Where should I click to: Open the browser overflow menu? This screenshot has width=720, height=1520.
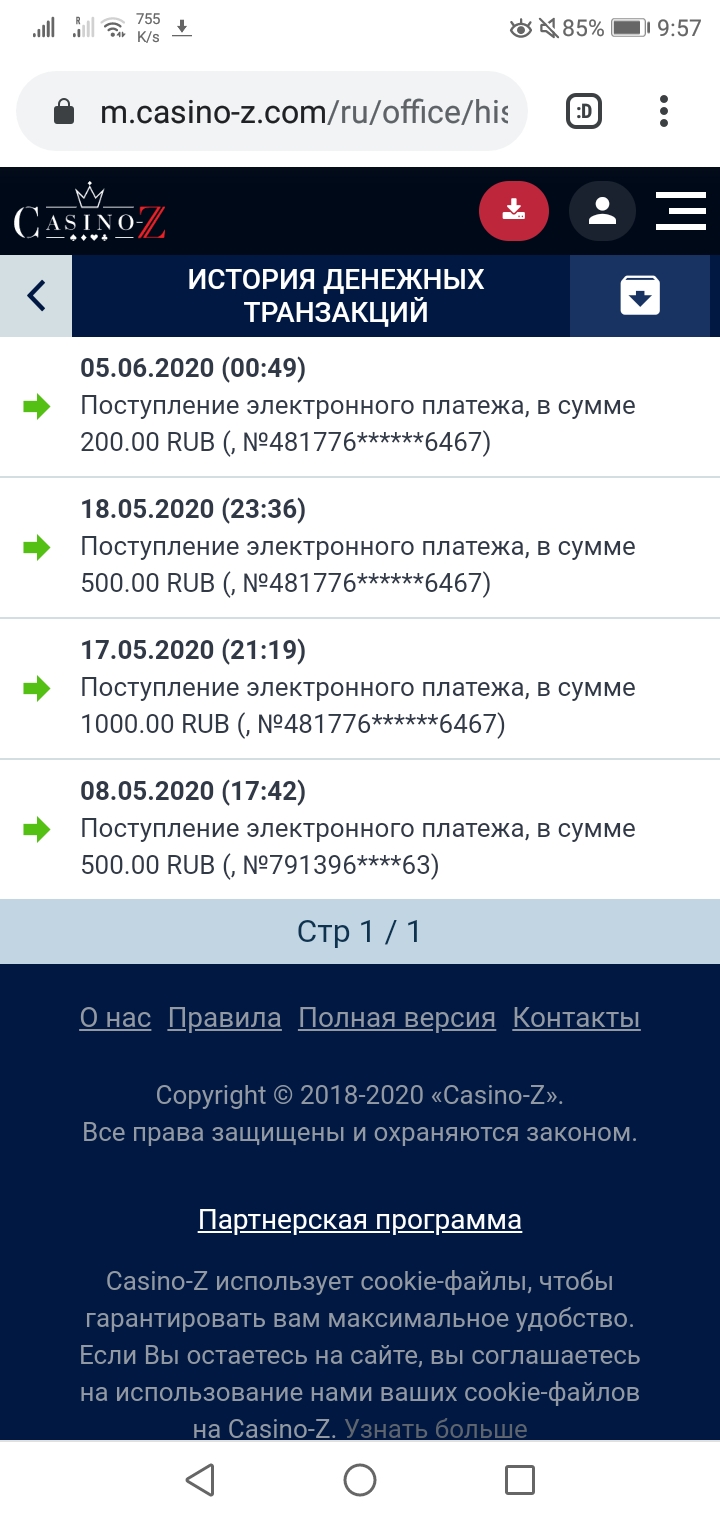tap(664, 112)
